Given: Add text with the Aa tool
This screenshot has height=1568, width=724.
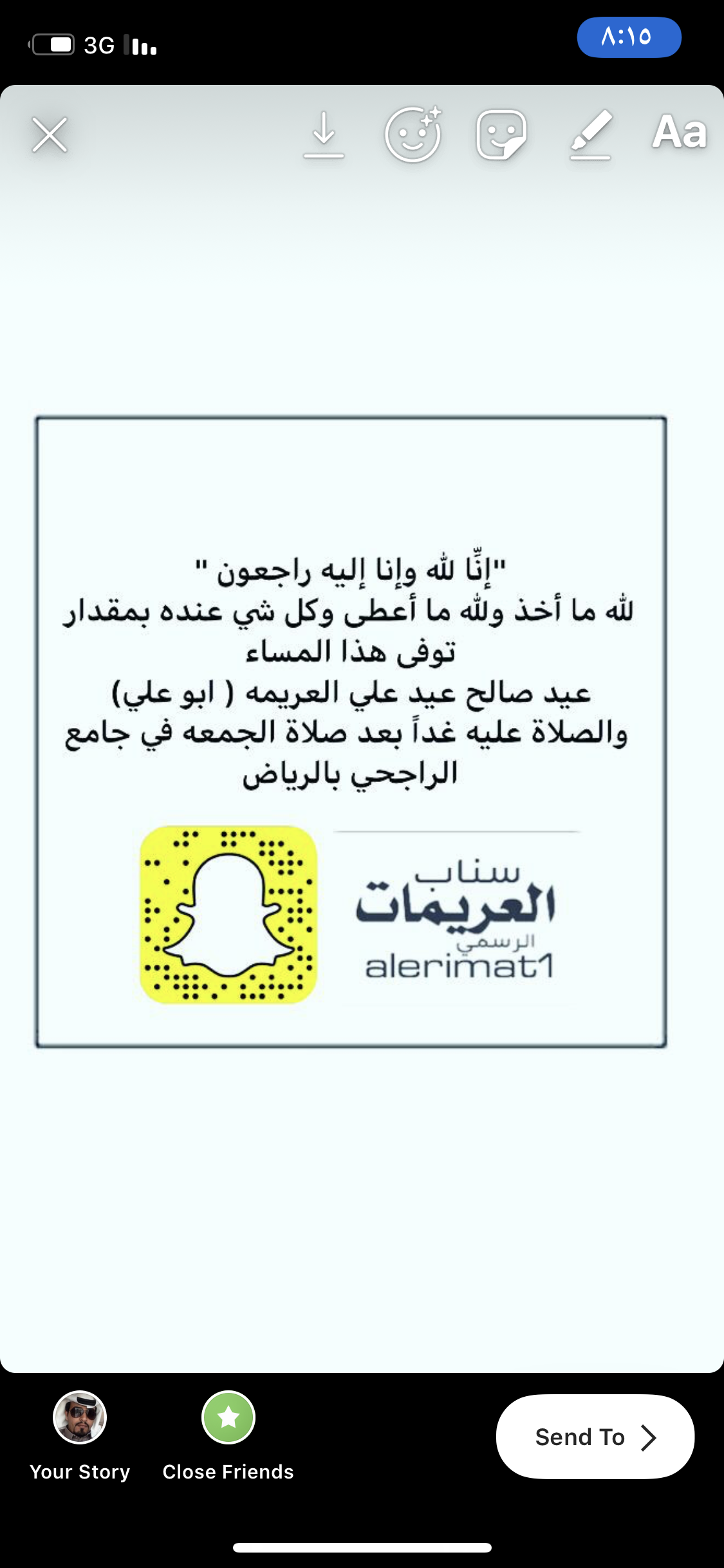Looking at the screenshot, I should click(680, 132).
